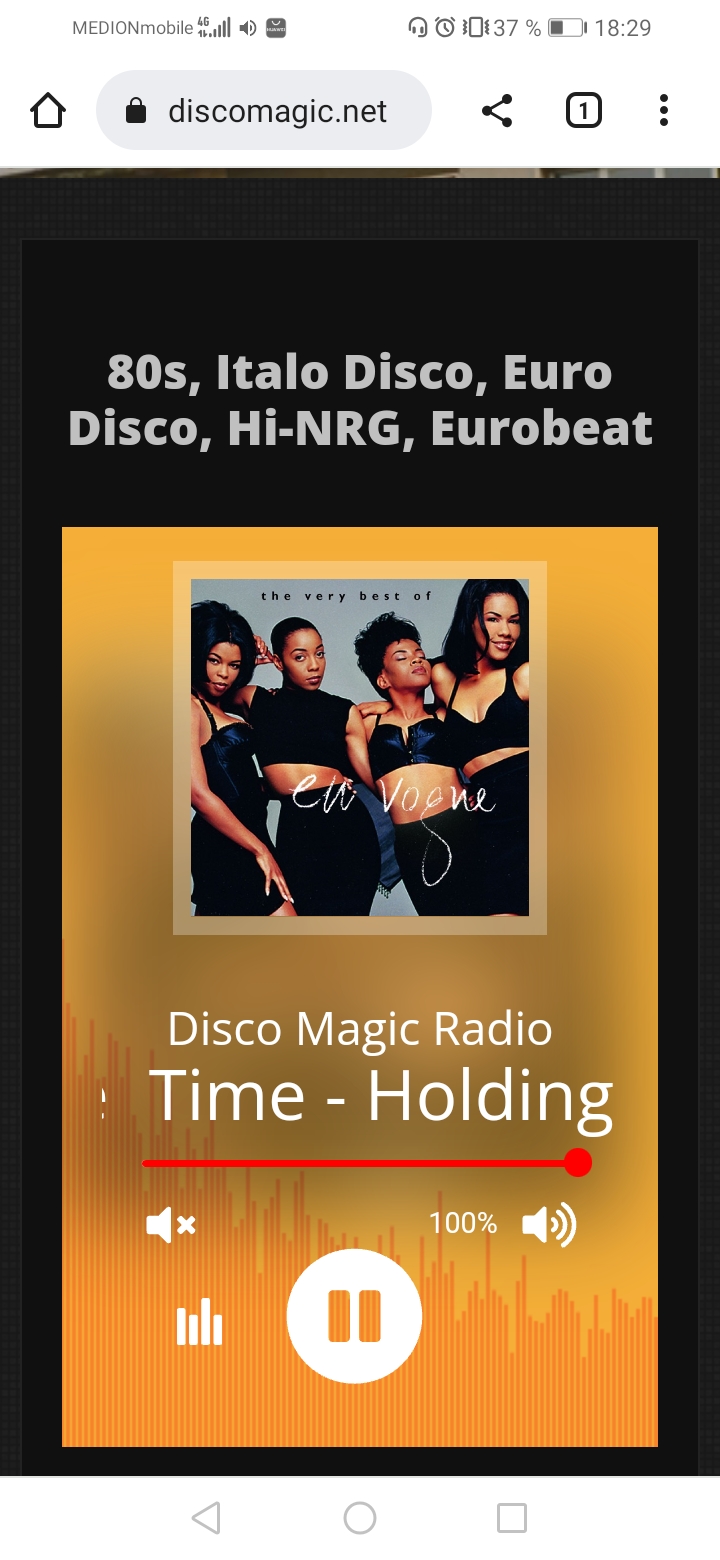Go to the phone home screen
Viewport: 720px width, 1560px height.
(x=360, y=1518)
